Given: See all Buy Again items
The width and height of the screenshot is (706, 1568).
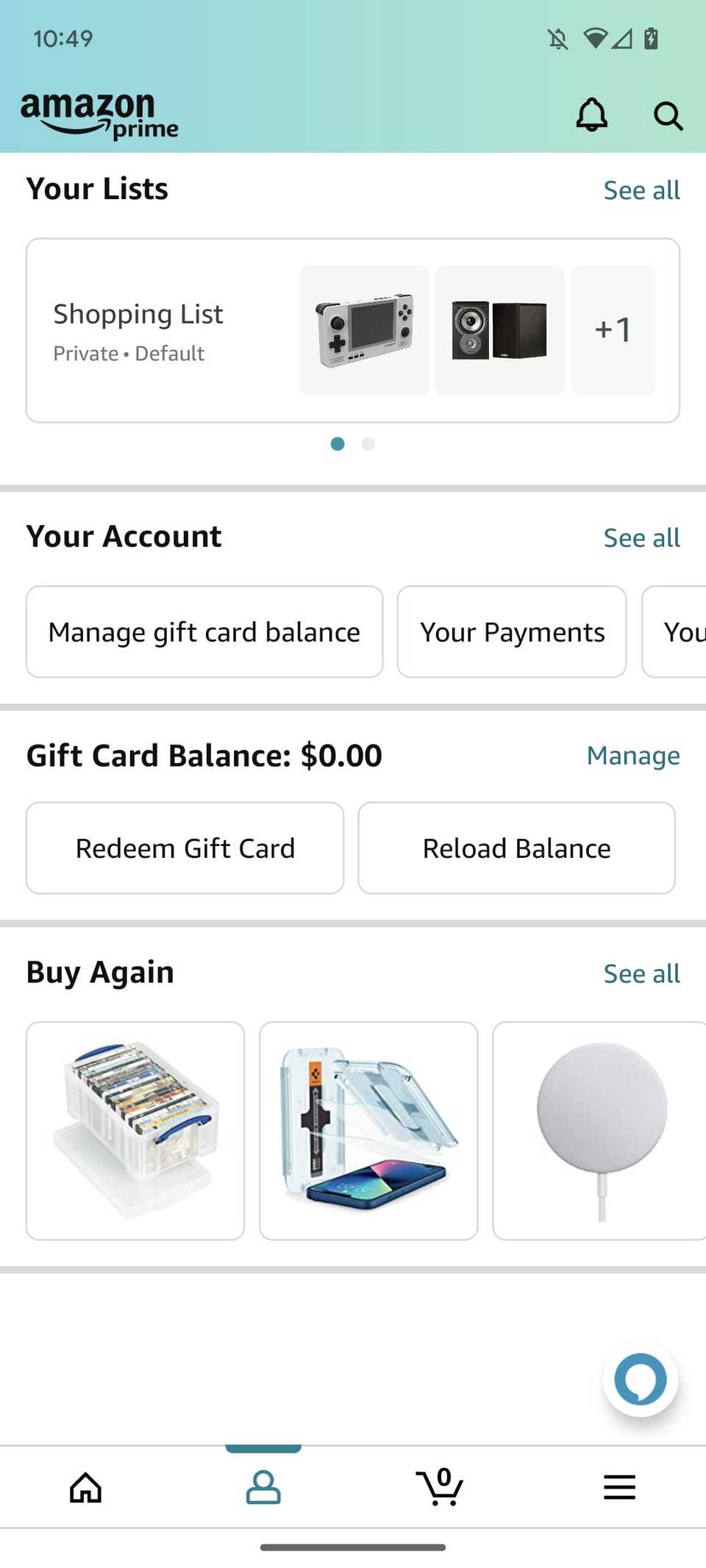Looking at the screenshot, I should tap(641, 973).
